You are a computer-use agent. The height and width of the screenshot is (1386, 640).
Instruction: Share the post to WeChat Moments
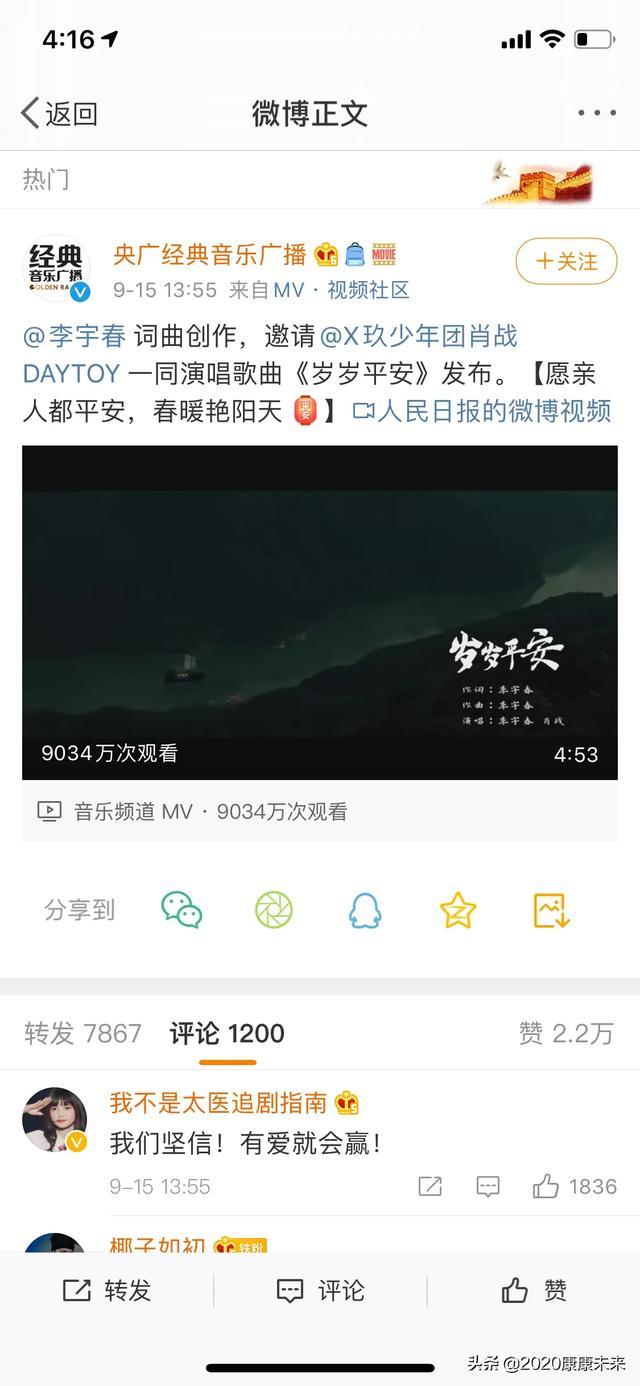point(273,909)
